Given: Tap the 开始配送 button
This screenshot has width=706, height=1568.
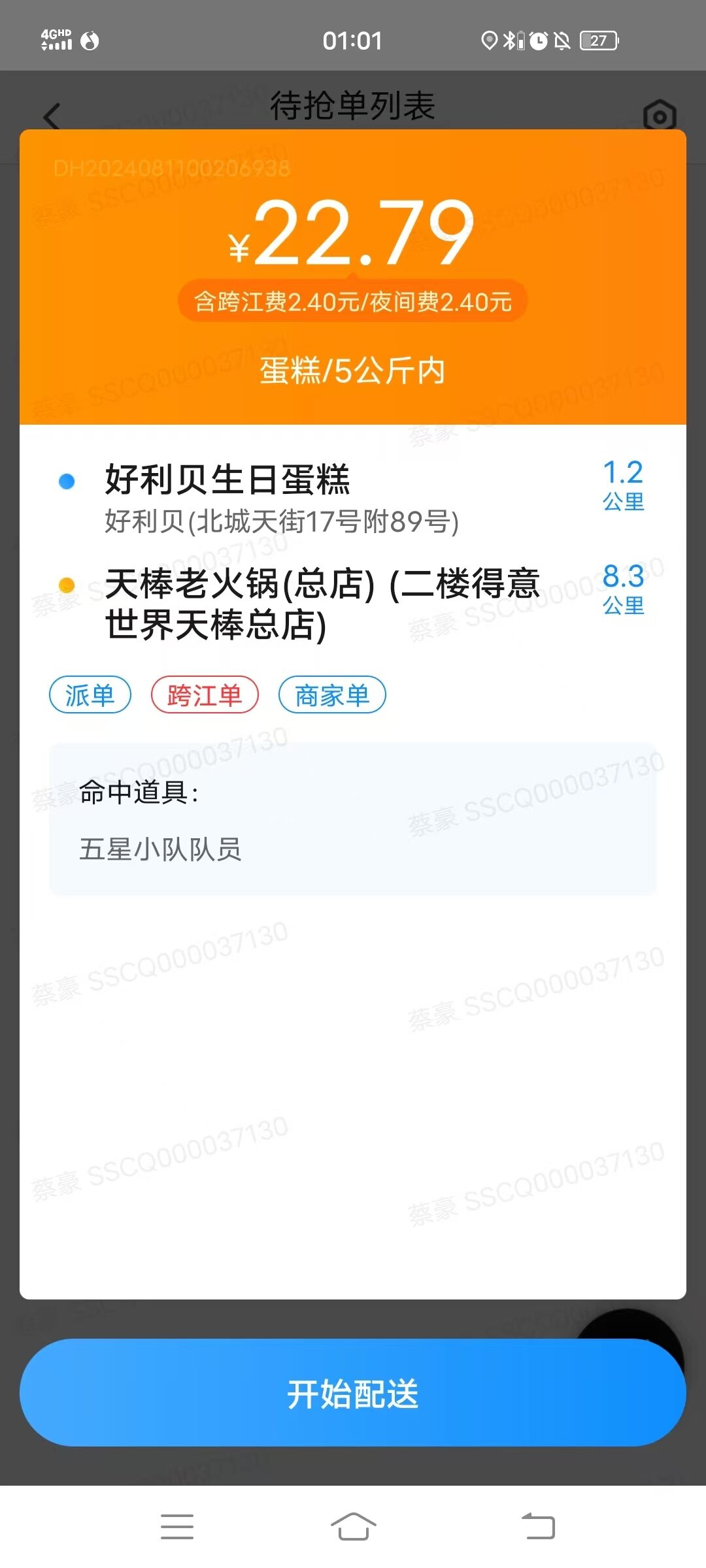Looking at the screenshot, I should click(353, 1393).
